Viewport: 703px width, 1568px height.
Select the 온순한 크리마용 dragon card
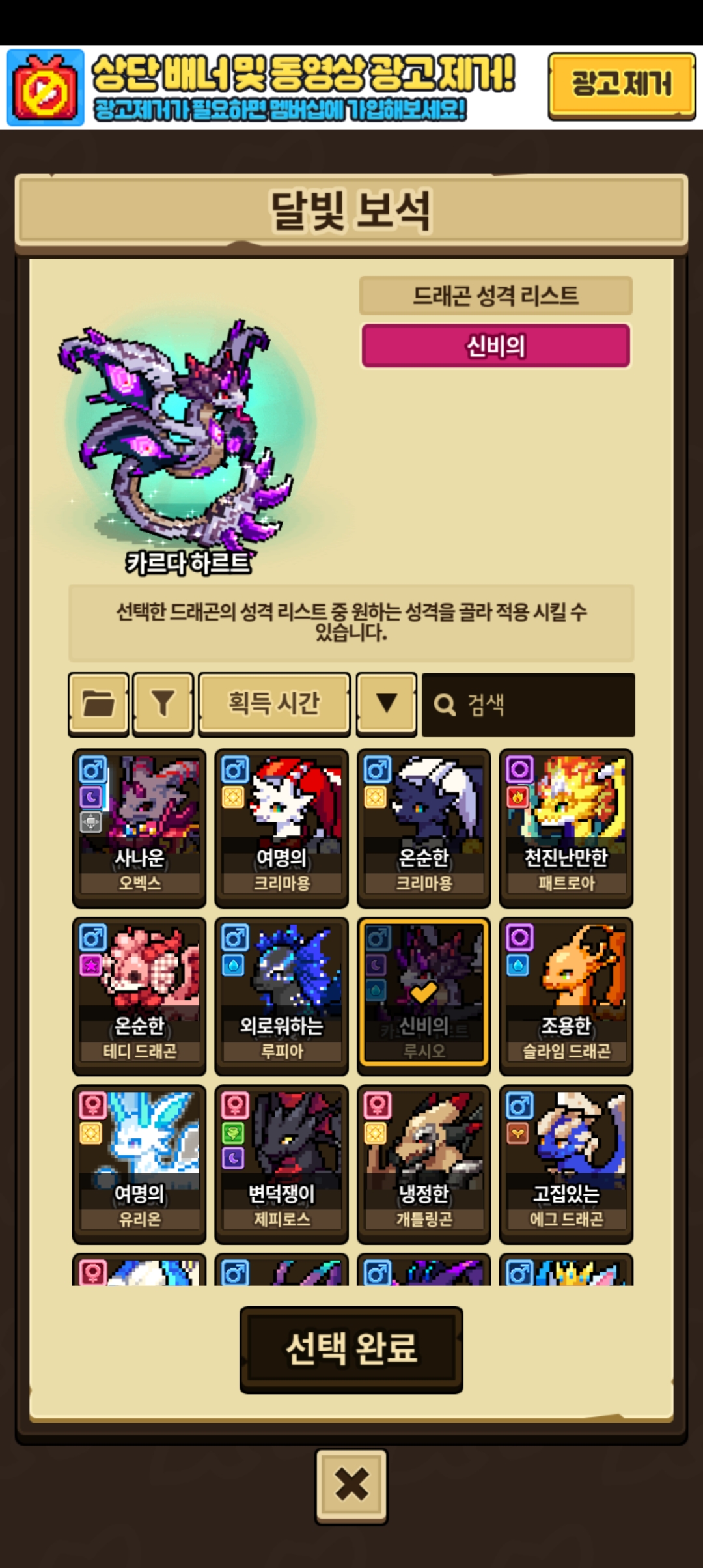click(x=424, y=828)
